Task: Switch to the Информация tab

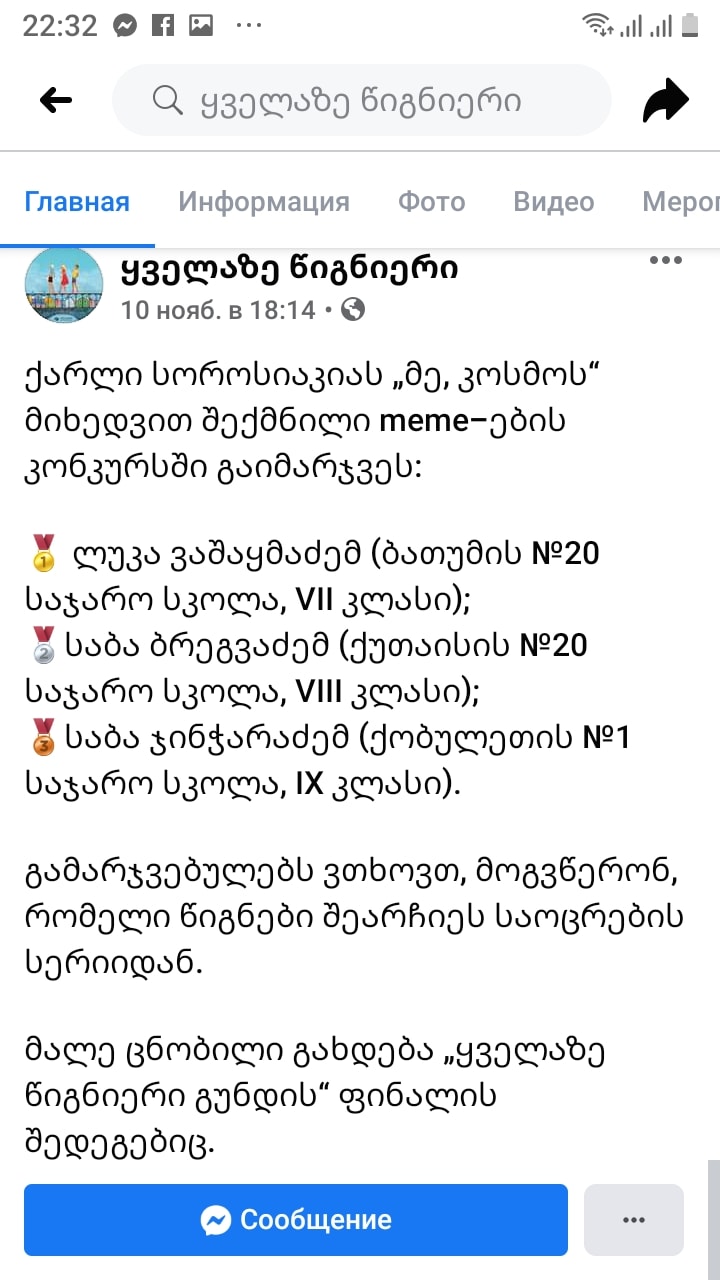Action: [x=264, y=202]
